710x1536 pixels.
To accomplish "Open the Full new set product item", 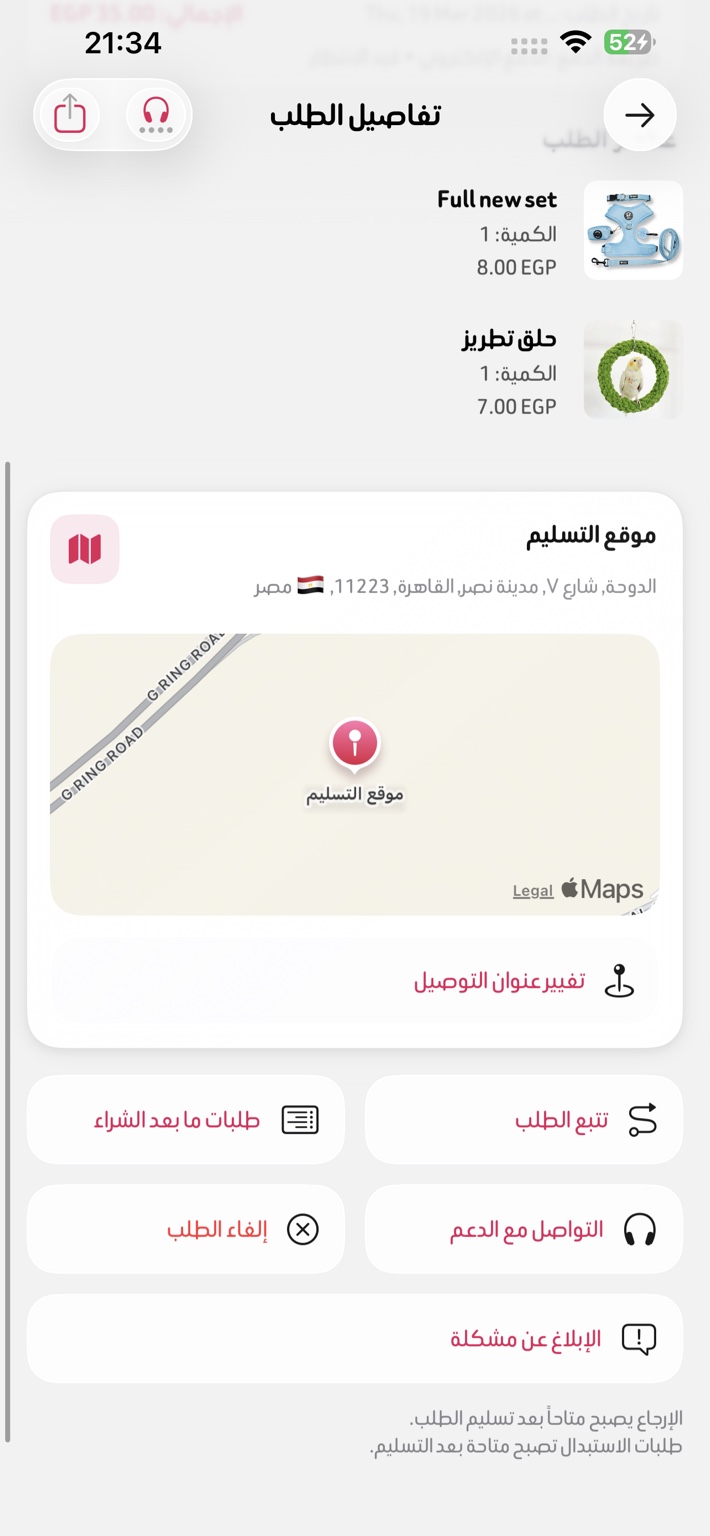I will click(x=560, y=231).
